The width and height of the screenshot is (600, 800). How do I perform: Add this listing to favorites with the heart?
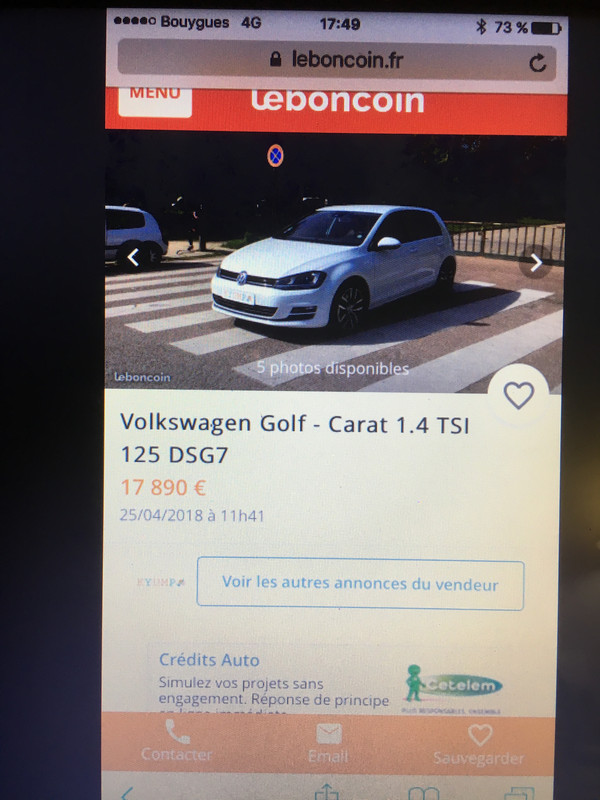518,396
